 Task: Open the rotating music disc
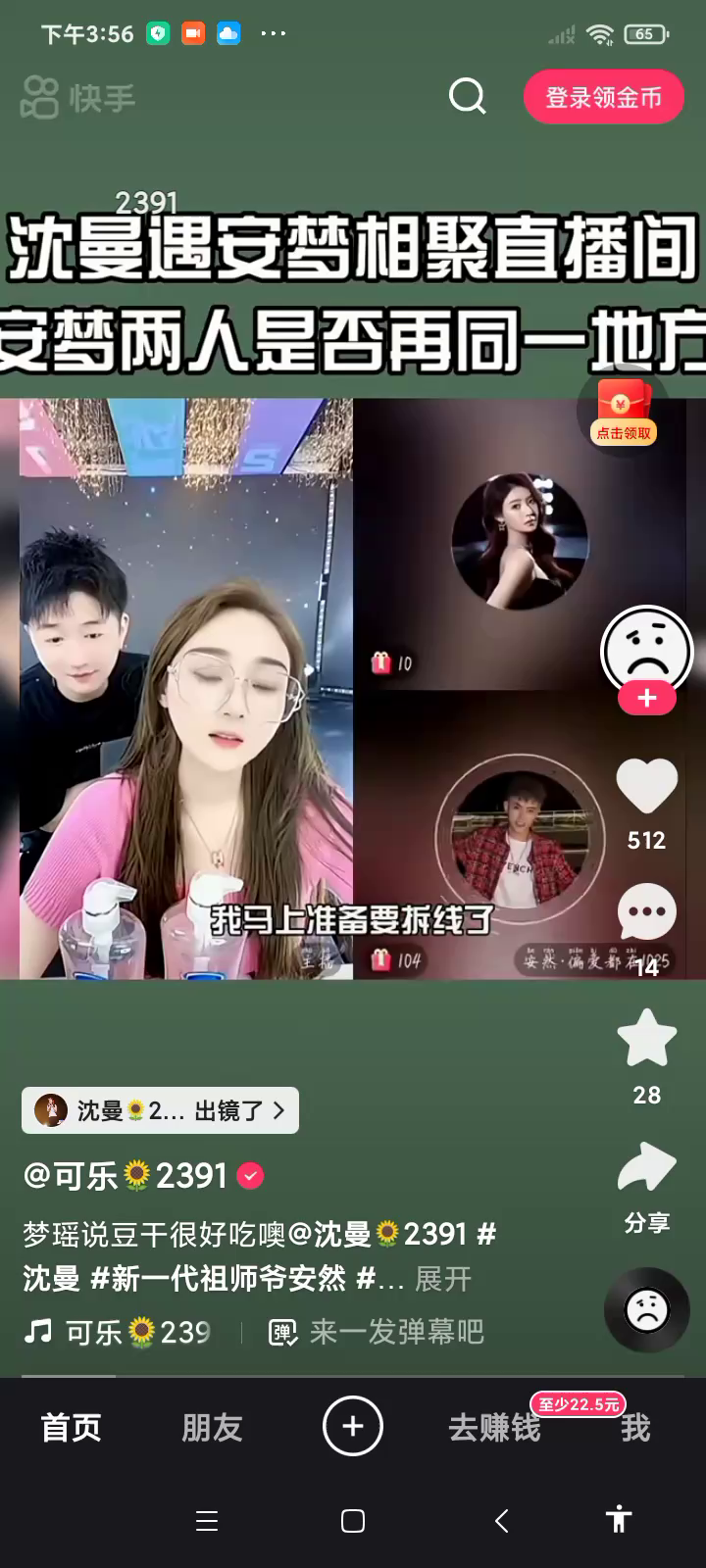(646, 1310)
